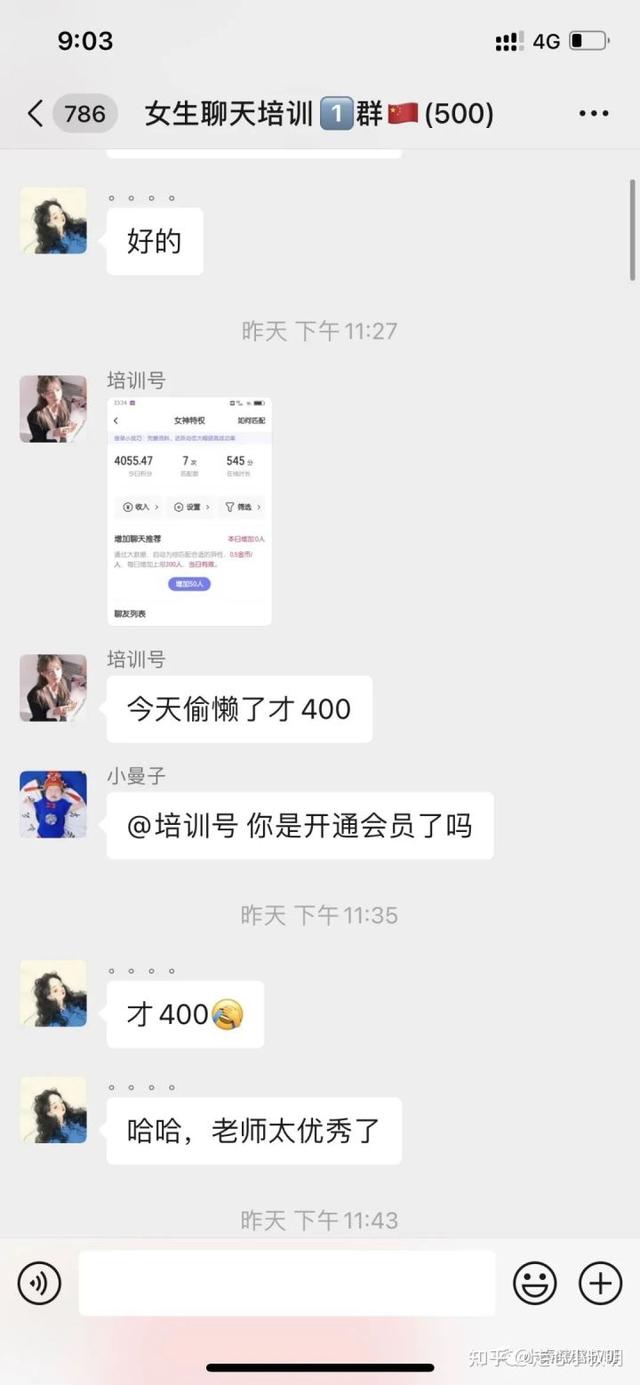Switch to voice message input
Screen dimensions: 640x1385
point(40,1283)
